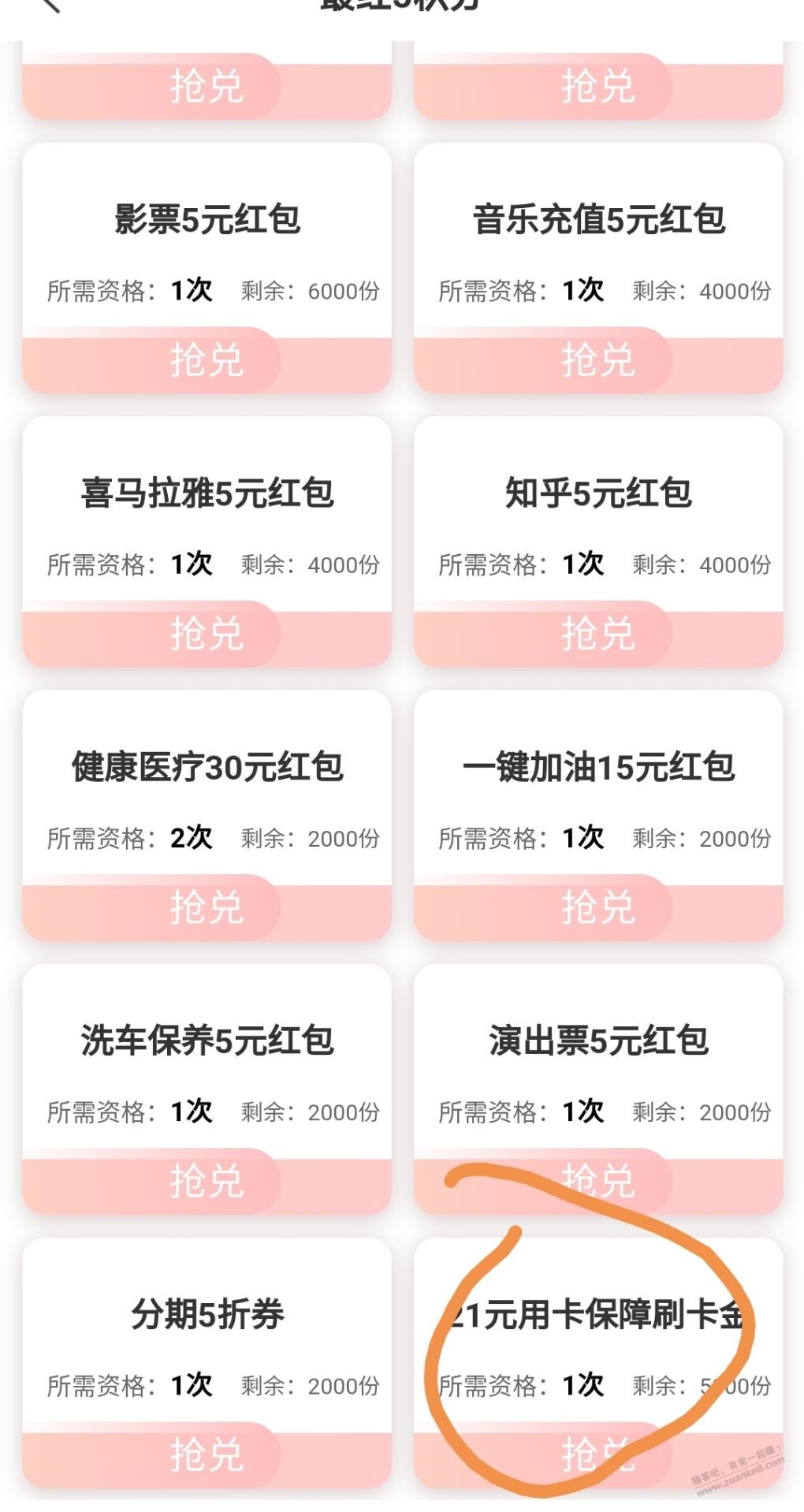Redeem the 知乎5元红包
Viewport: 804px width, 1512px height.
[x=598, y=634]
